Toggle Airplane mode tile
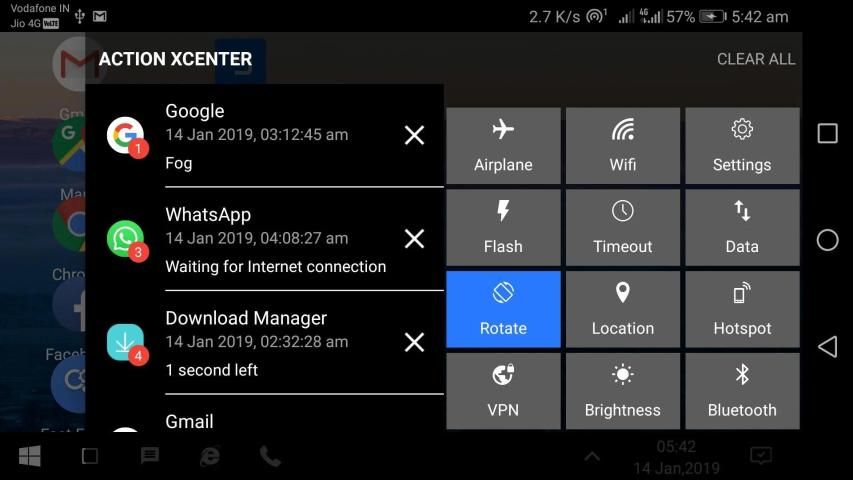Image resolution: width=853 pixels, height=480 pixels. [x=503, y=146]
